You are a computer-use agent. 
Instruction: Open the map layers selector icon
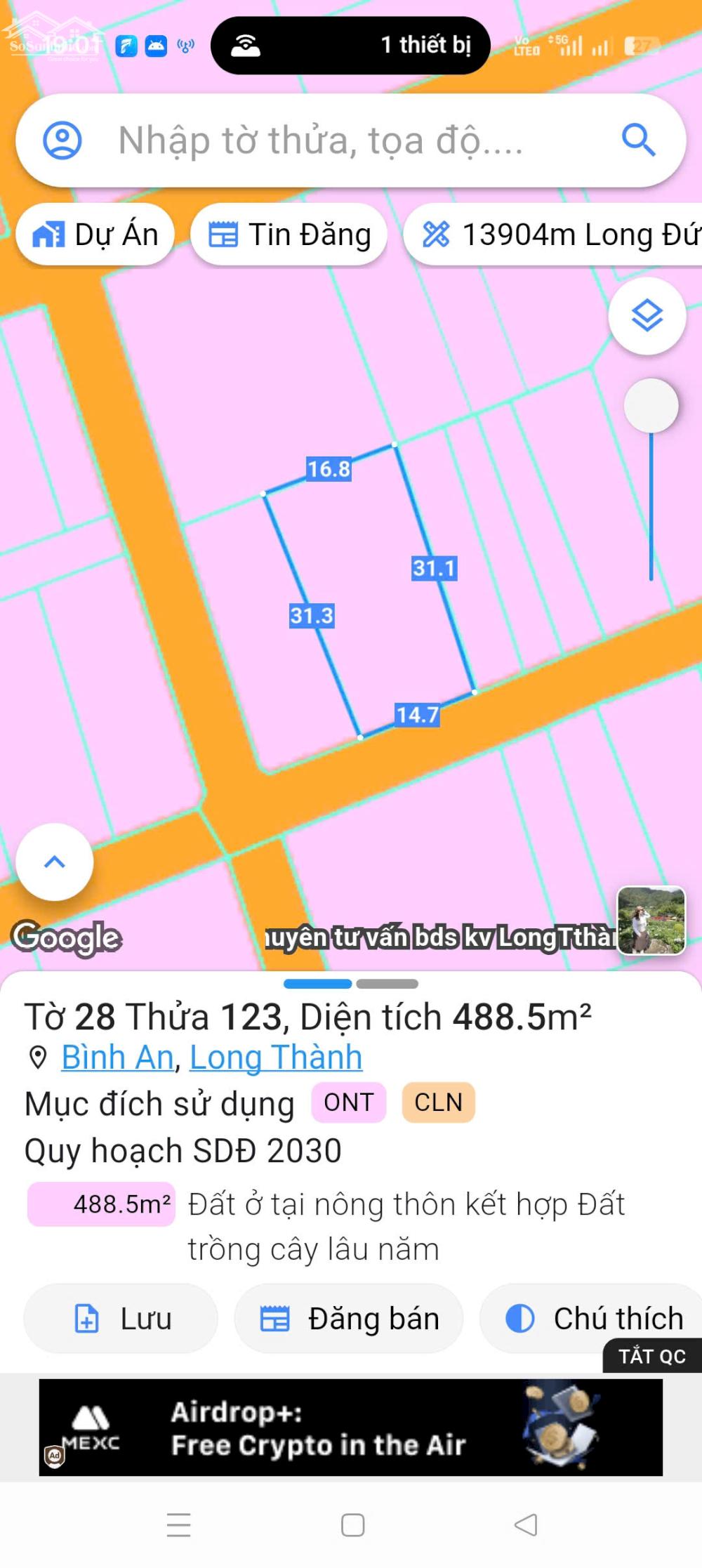(647, 316)
